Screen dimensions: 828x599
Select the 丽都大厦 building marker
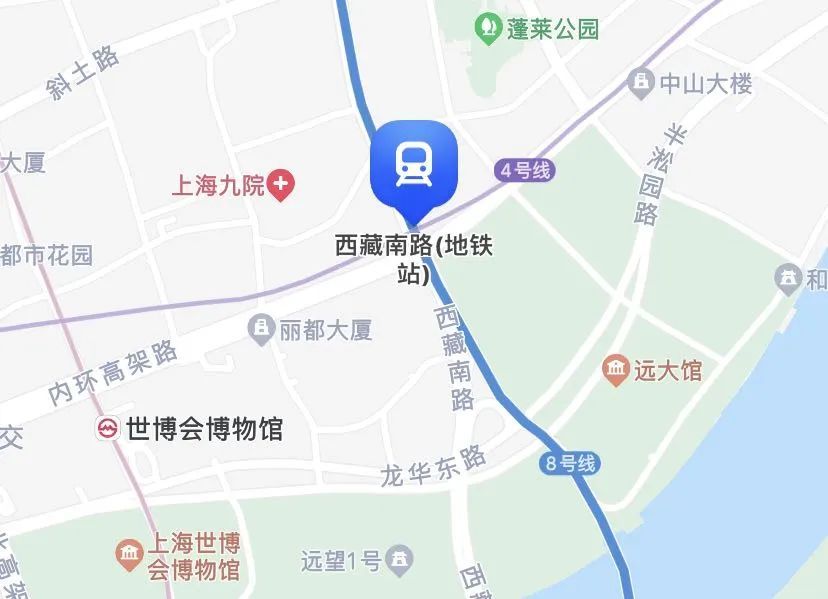pos(262,327)
